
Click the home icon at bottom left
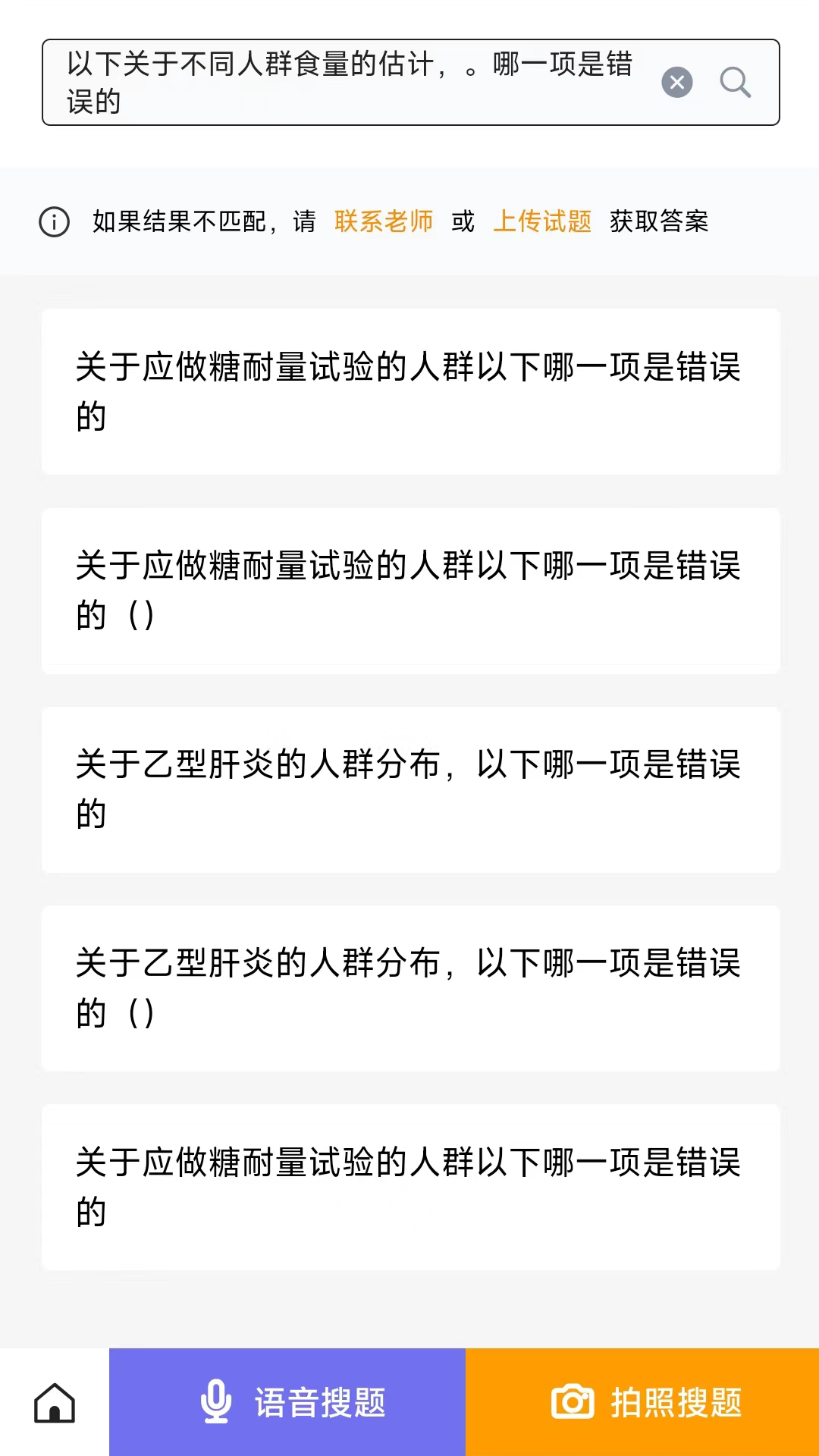(54, 1401)
